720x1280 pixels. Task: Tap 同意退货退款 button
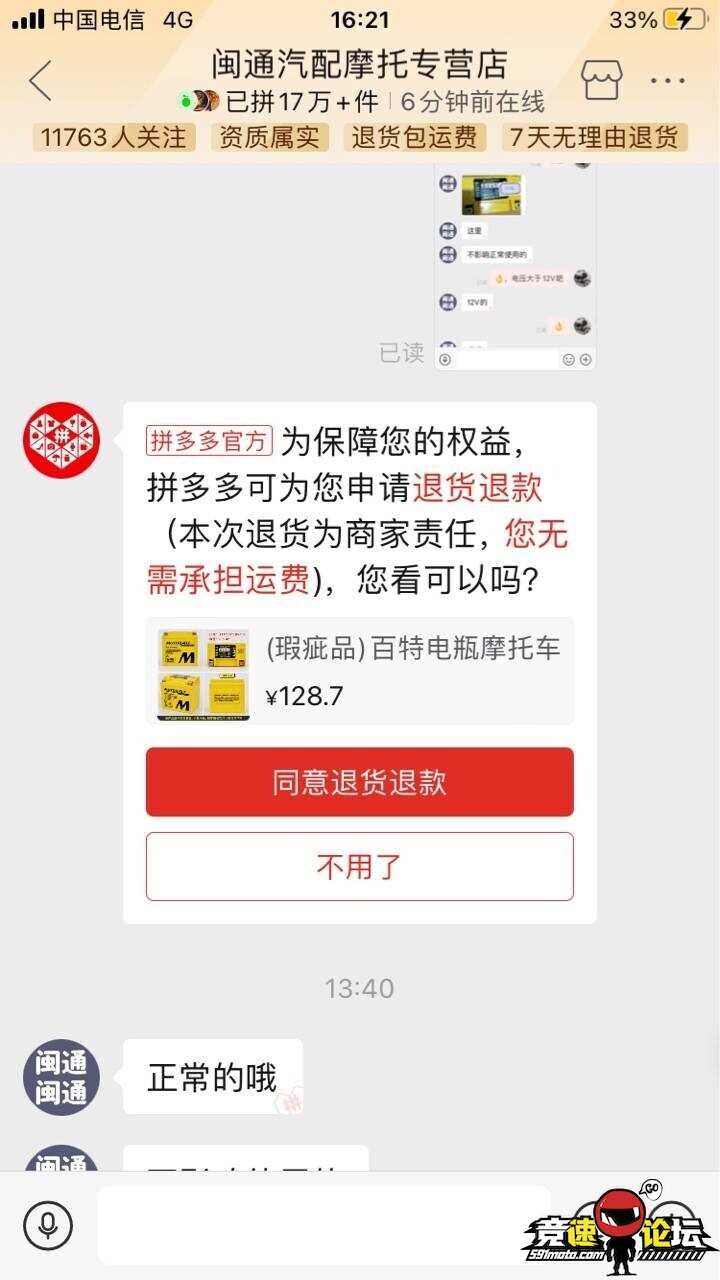[x=360, y=782]
